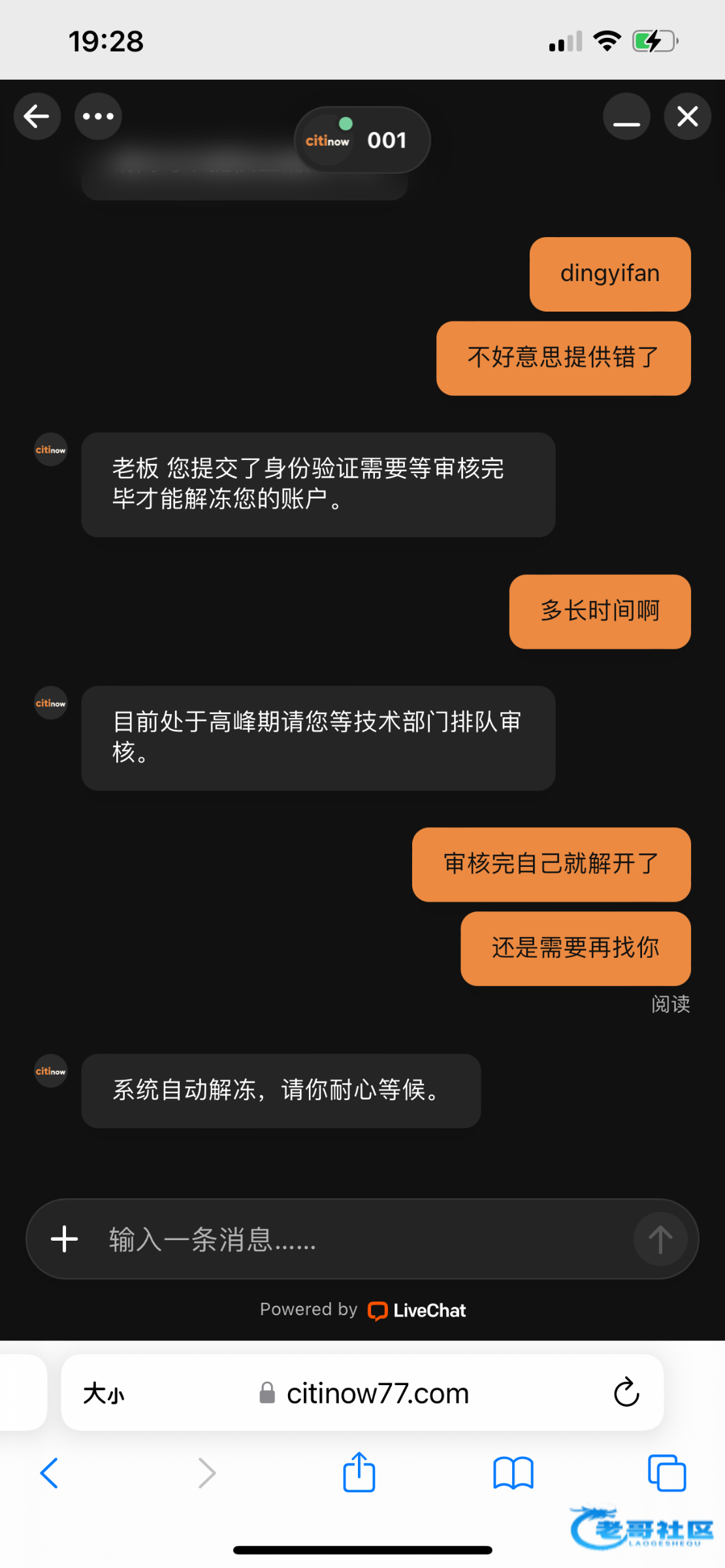
Task: Open the chat three-dot options menu
Action: (98, 116)
